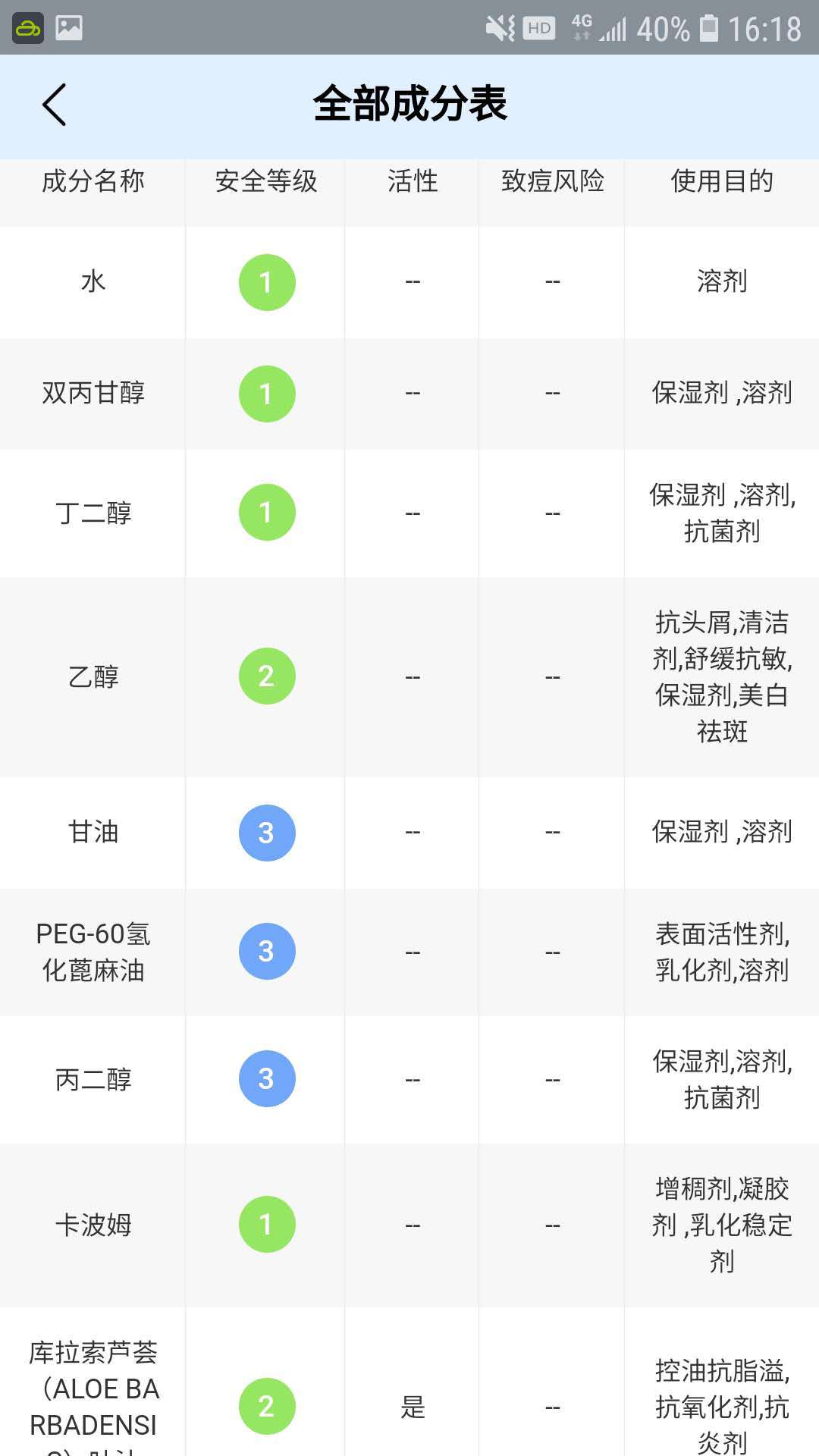
Task: Open the 双丙甘醇 ingredient row
Action: 409,394
